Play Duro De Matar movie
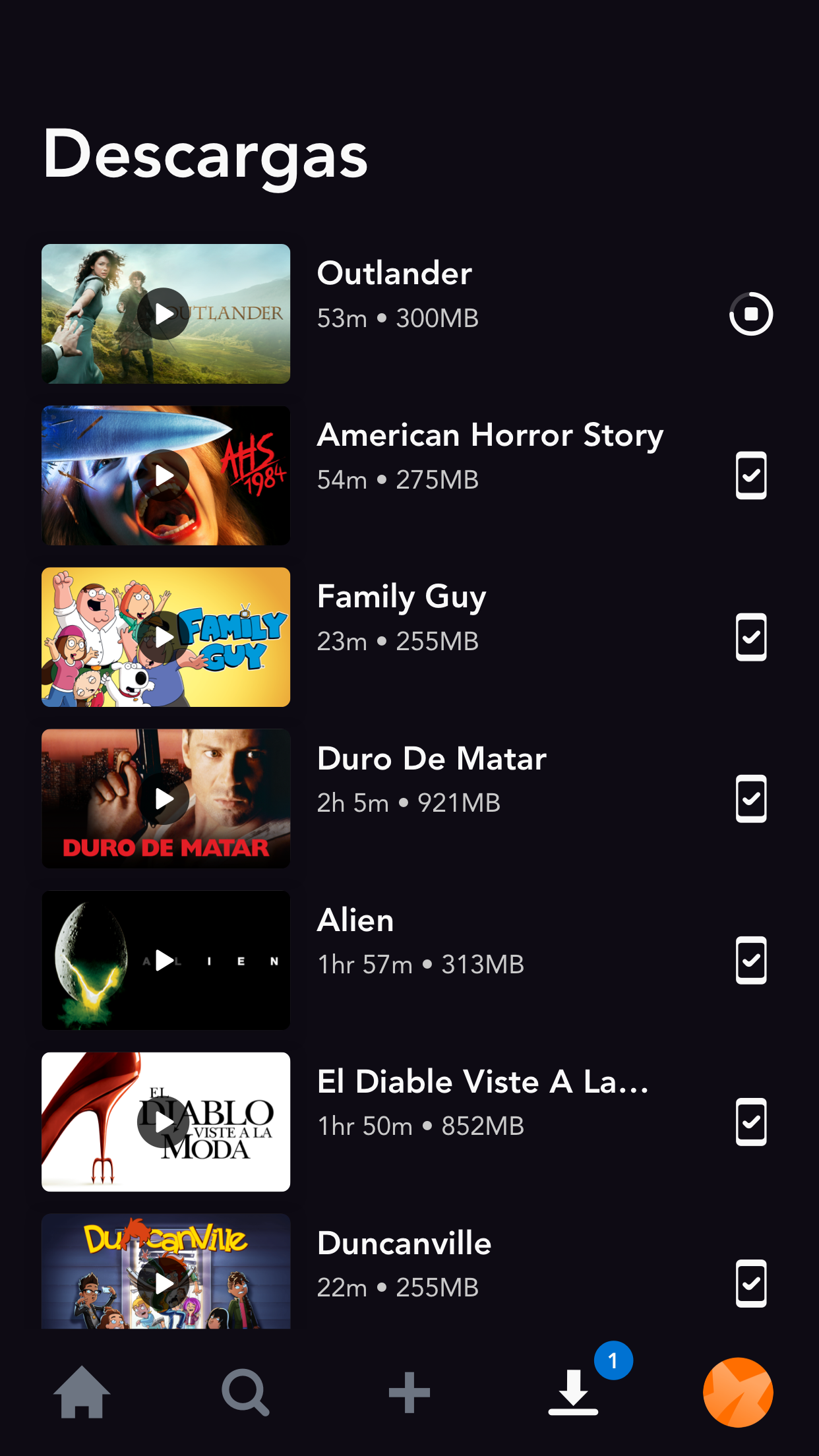Screen dimensions: 819x1456 tap(164, 799)
